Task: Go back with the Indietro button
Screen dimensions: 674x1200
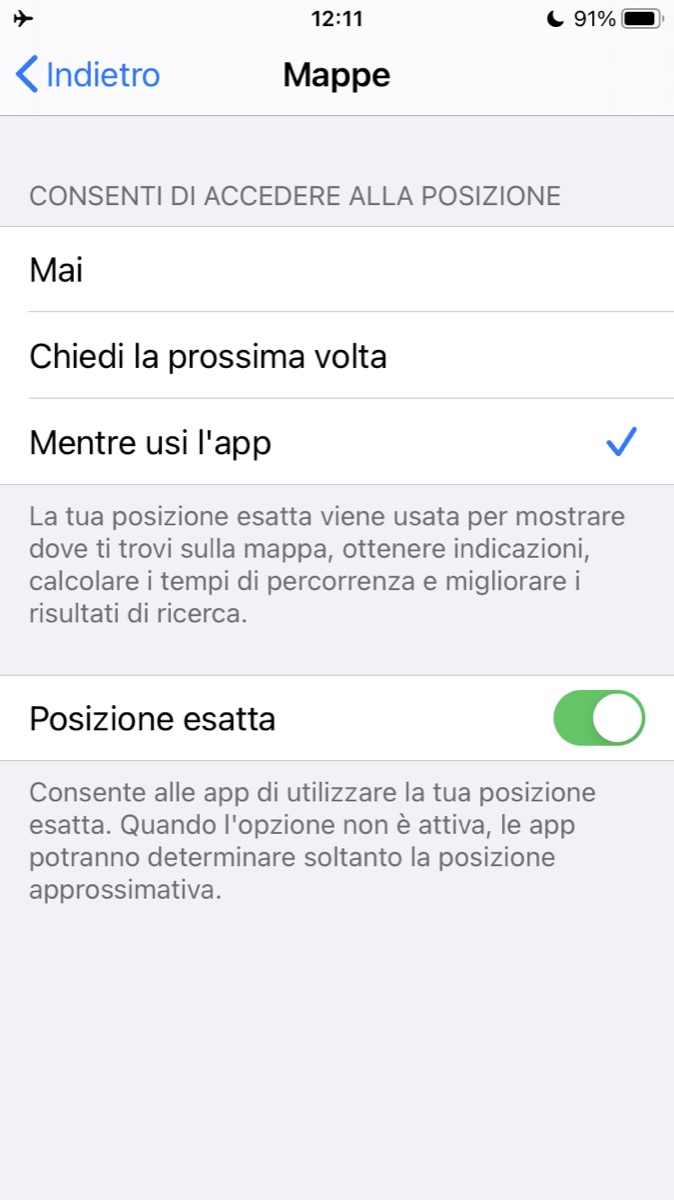Action: click(x=88, y=75)
